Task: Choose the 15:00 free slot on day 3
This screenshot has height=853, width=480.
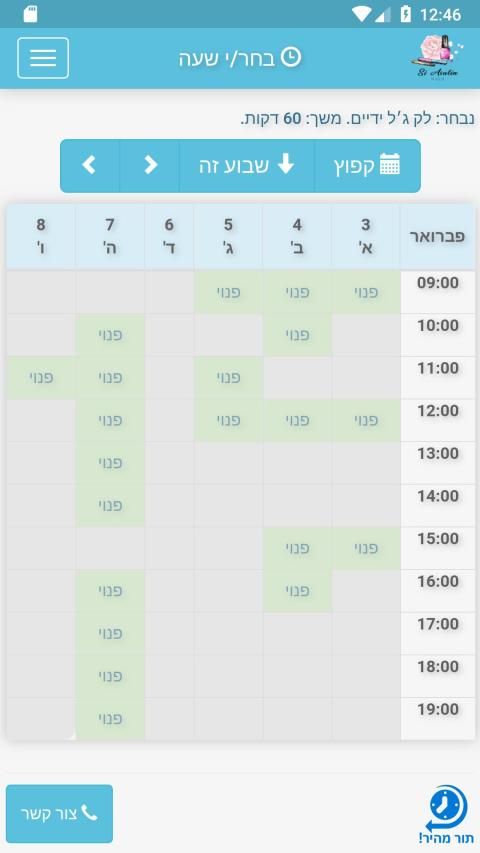Action: [366, 548]
